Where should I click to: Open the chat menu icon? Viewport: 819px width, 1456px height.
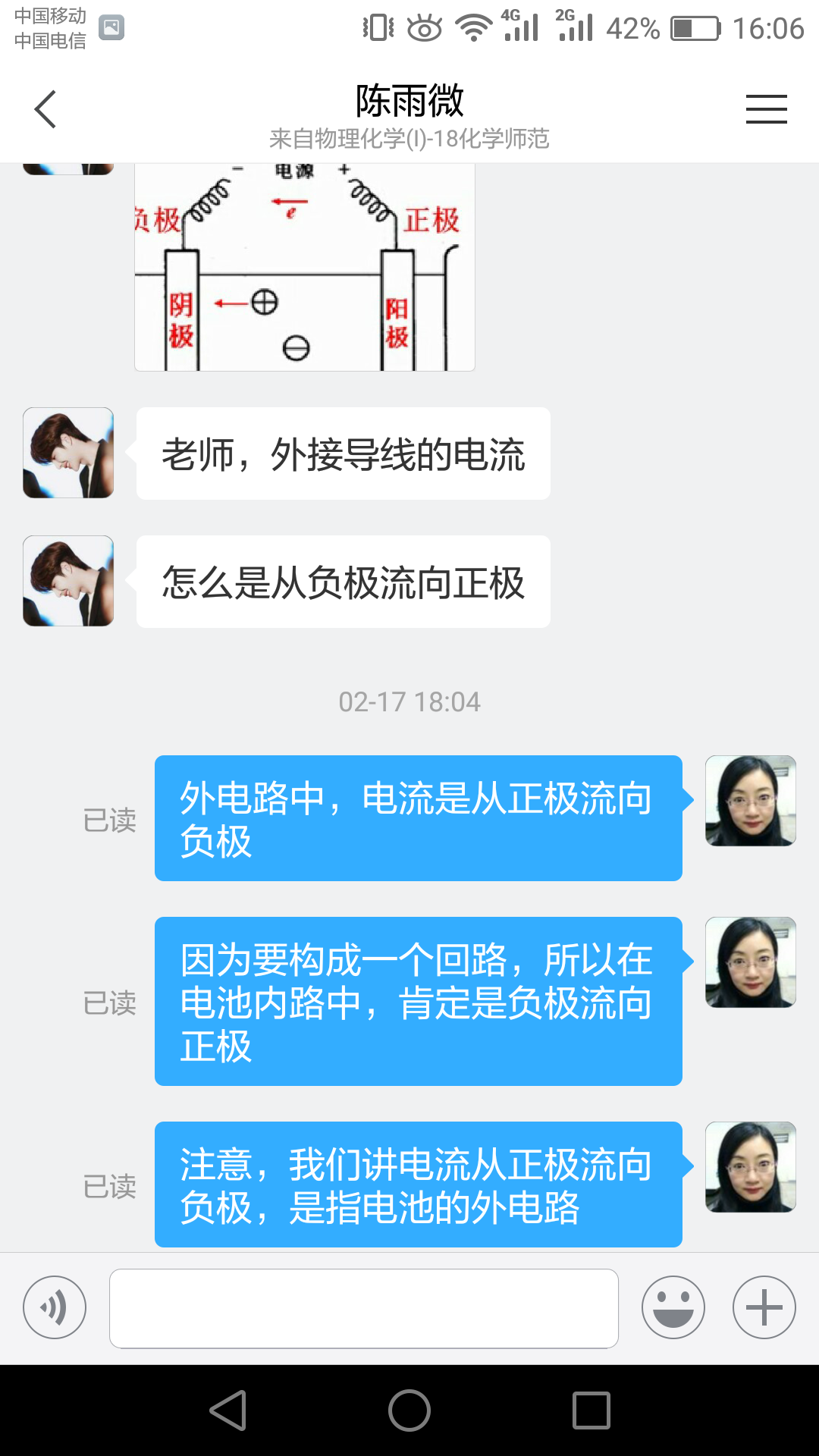766,109
